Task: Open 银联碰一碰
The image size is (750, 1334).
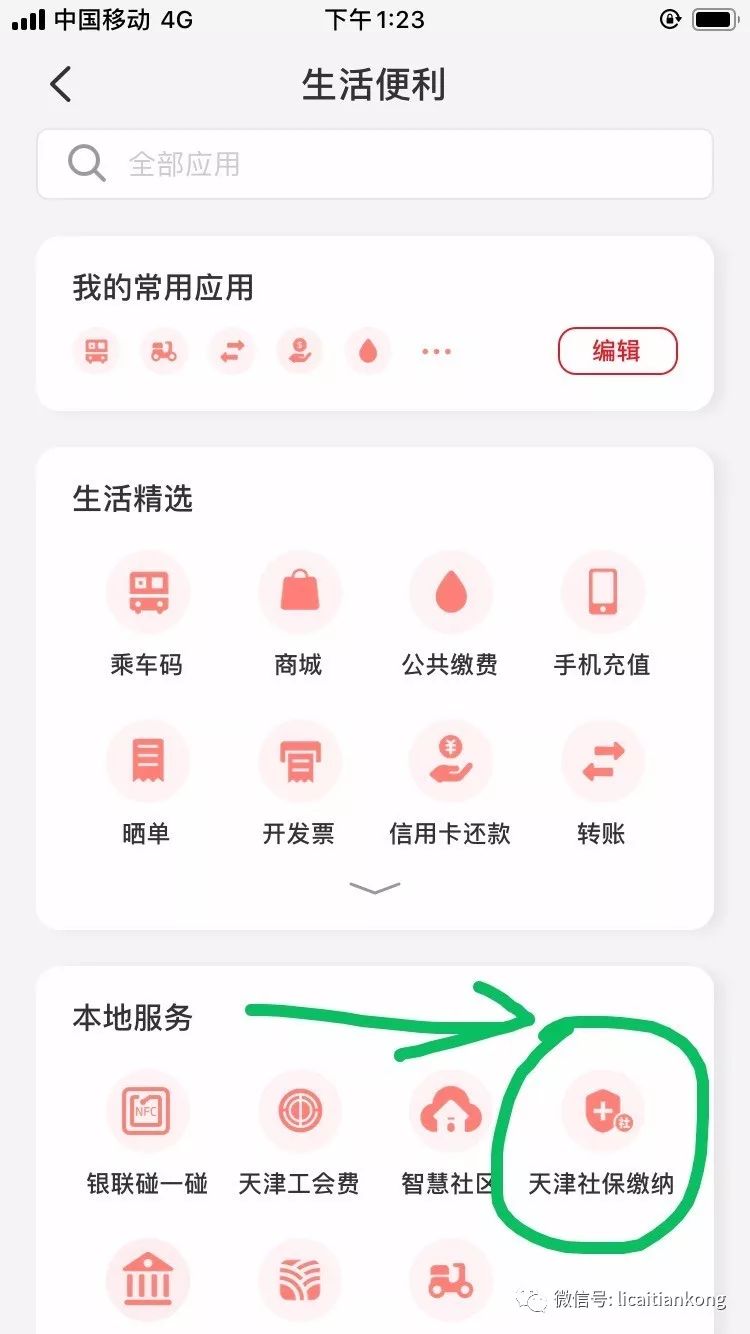Action: [147, 1133]
